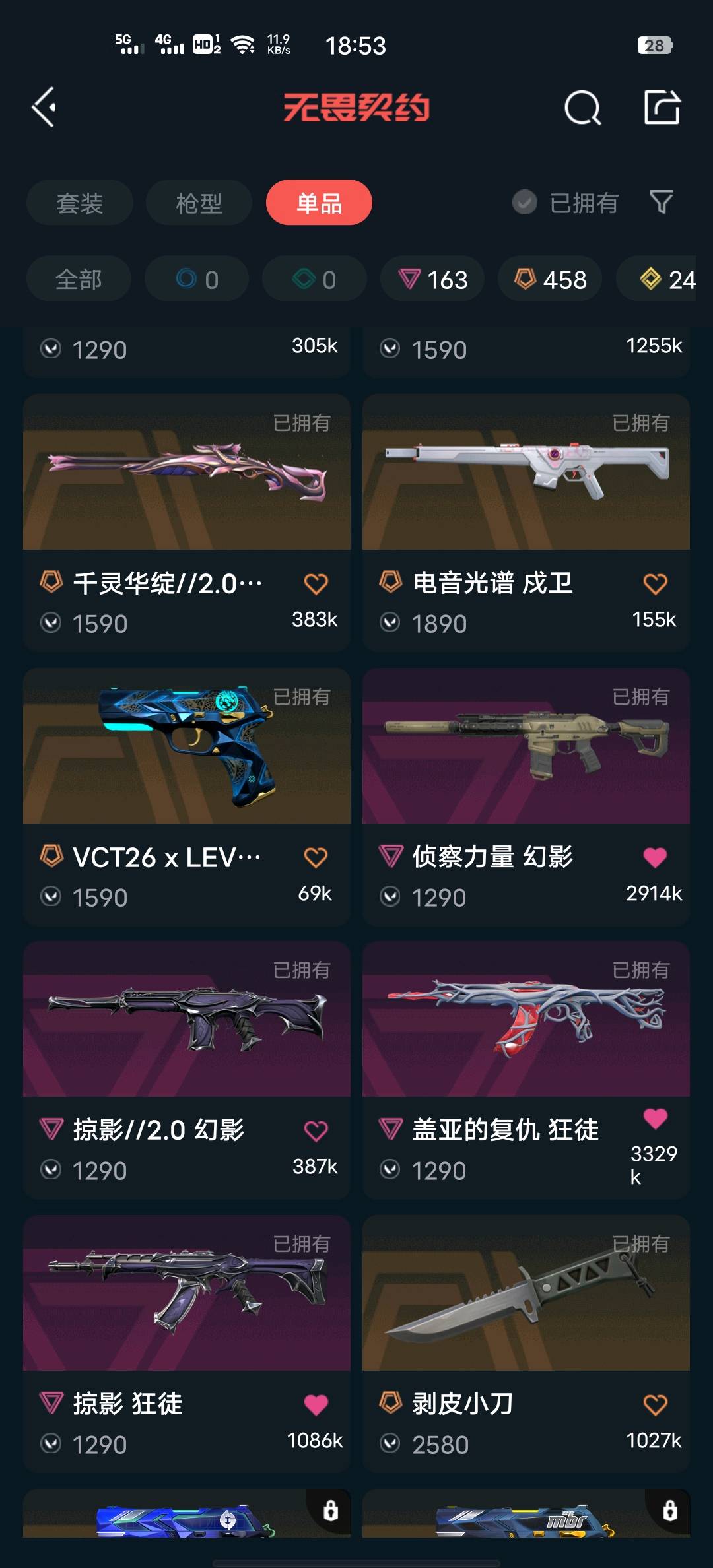Switch to the 枪型 tab
This screenshot has width=713, height=1568.
199,203
